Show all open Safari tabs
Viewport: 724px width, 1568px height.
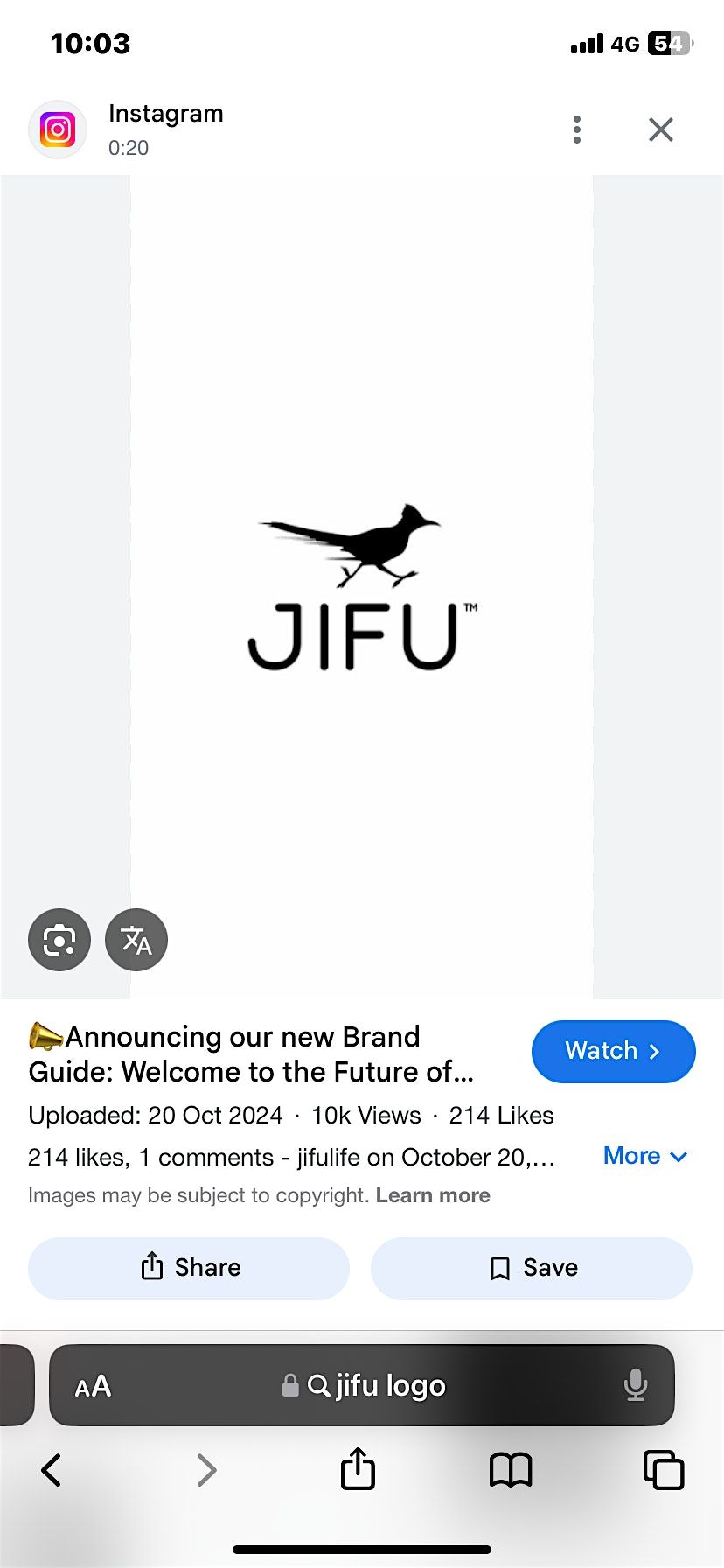tap(663, 1470)
